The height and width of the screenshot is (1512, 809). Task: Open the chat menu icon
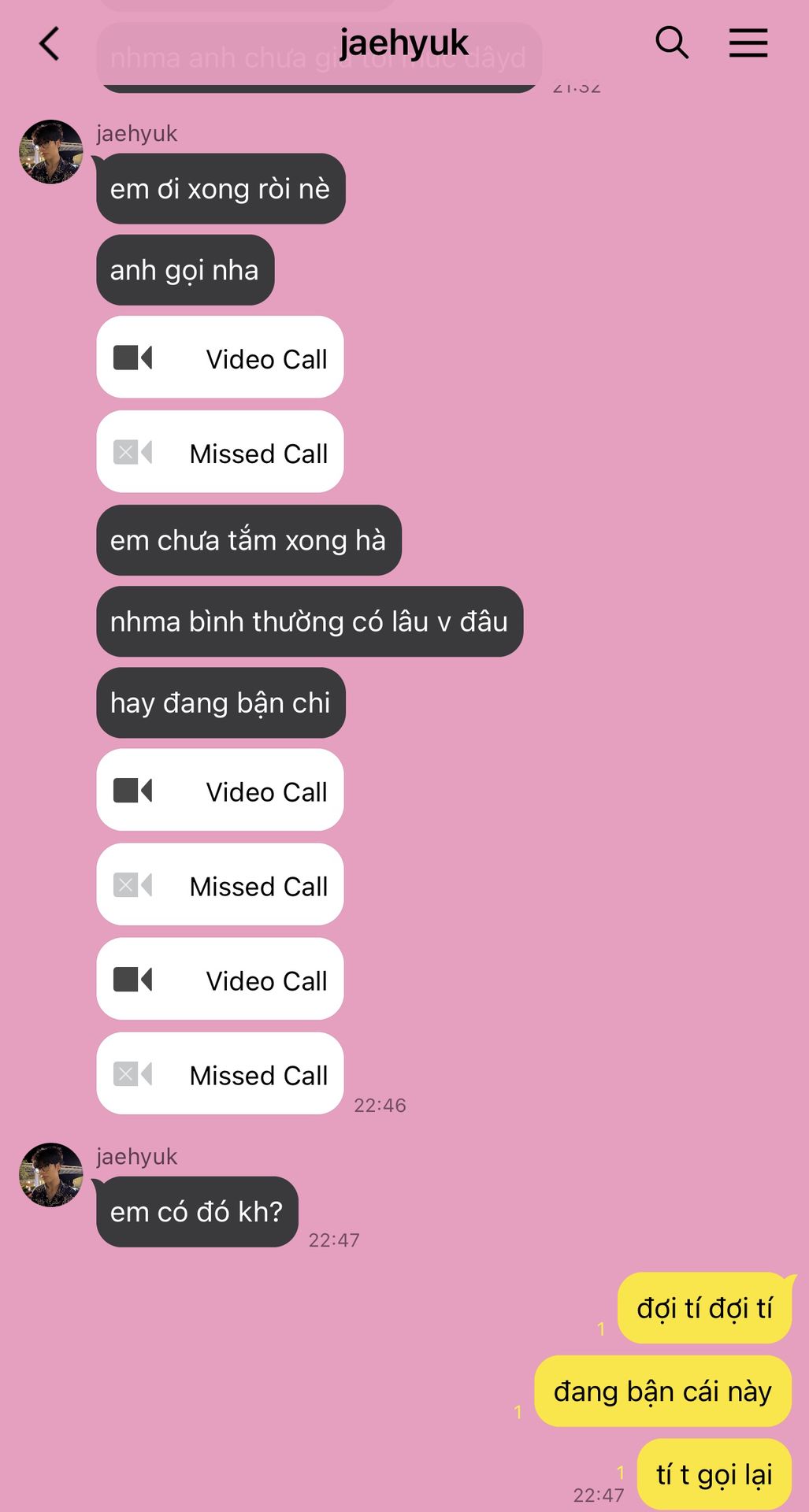[748, 43]
